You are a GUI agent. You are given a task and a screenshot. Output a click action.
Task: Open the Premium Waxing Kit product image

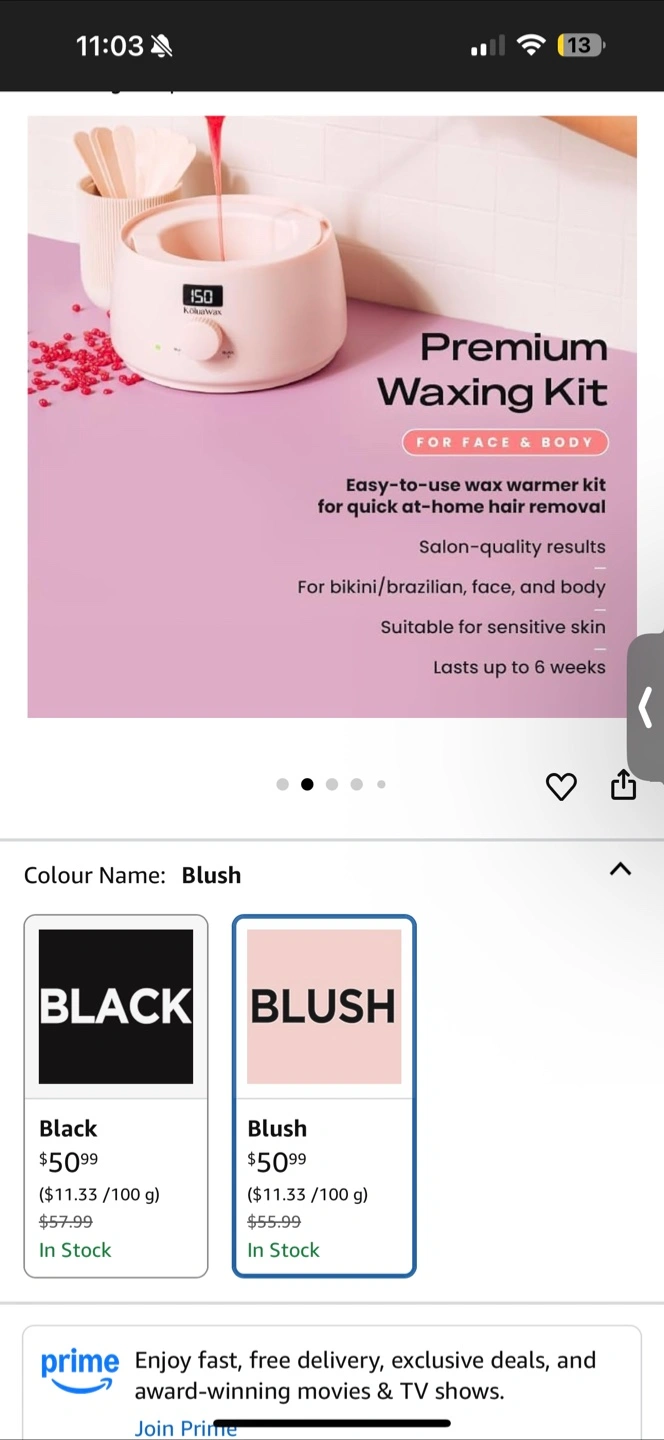pos(332,416)
